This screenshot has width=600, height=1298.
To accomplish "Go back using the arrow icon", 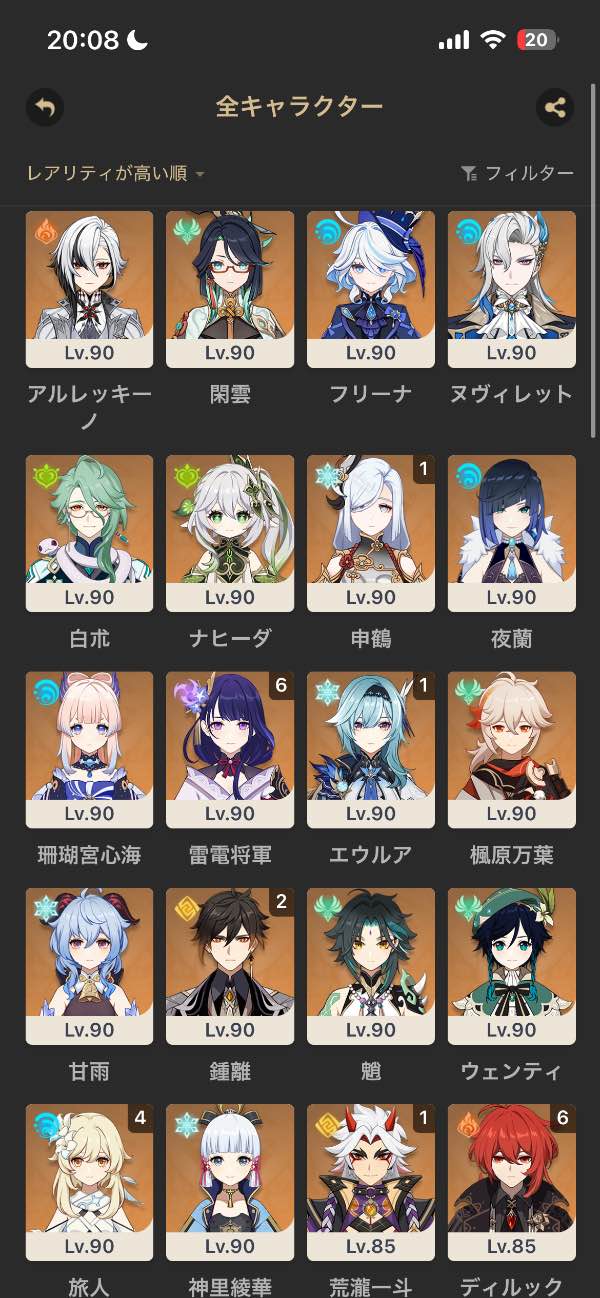I will point(45,107).
